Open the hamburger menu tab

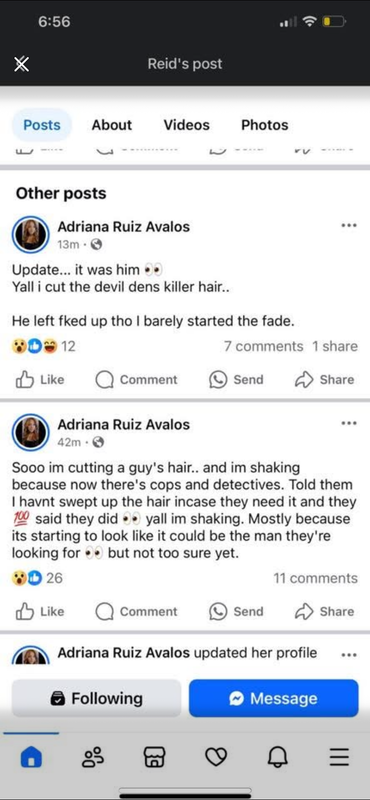point(339,757)
